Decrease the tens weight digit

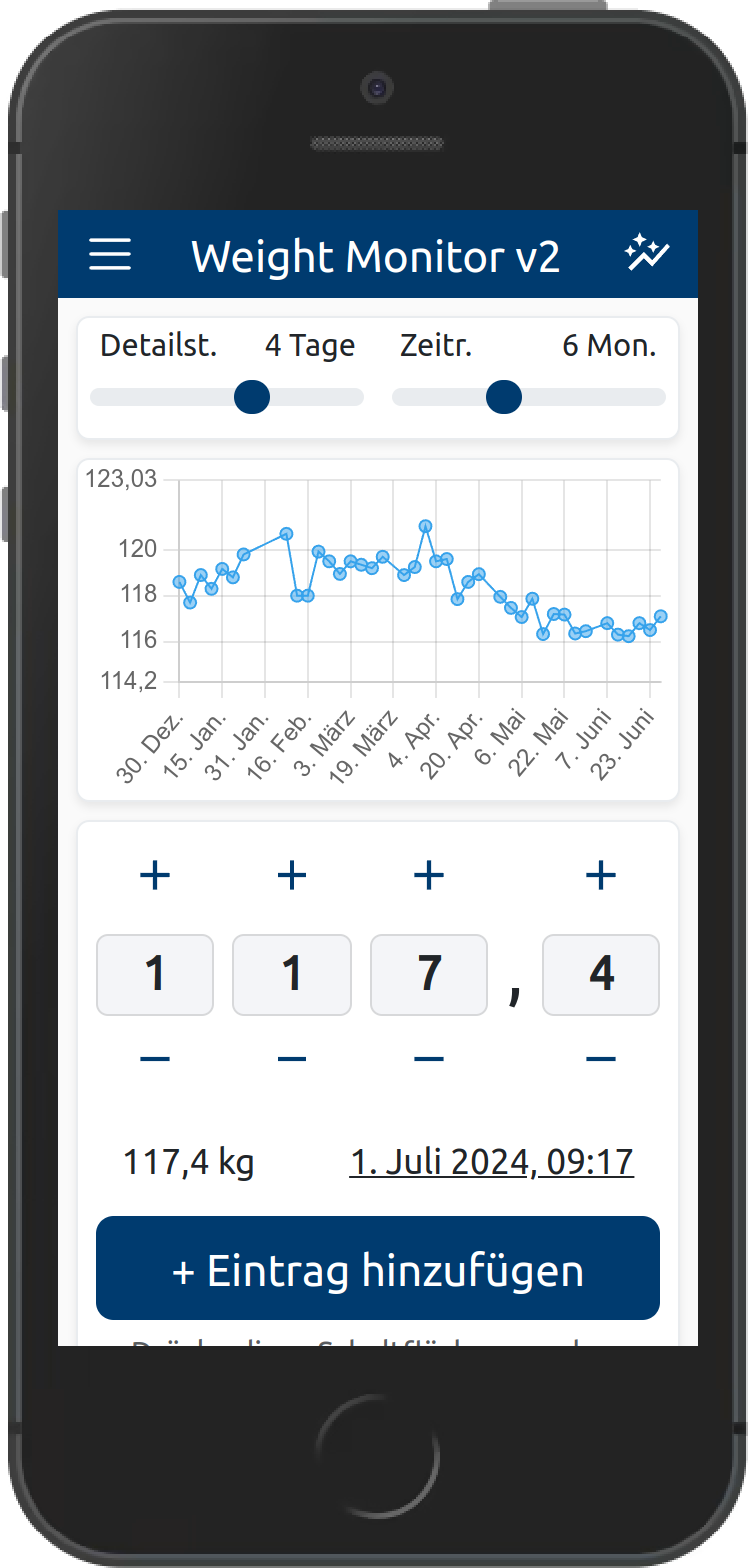[292, 1058]
